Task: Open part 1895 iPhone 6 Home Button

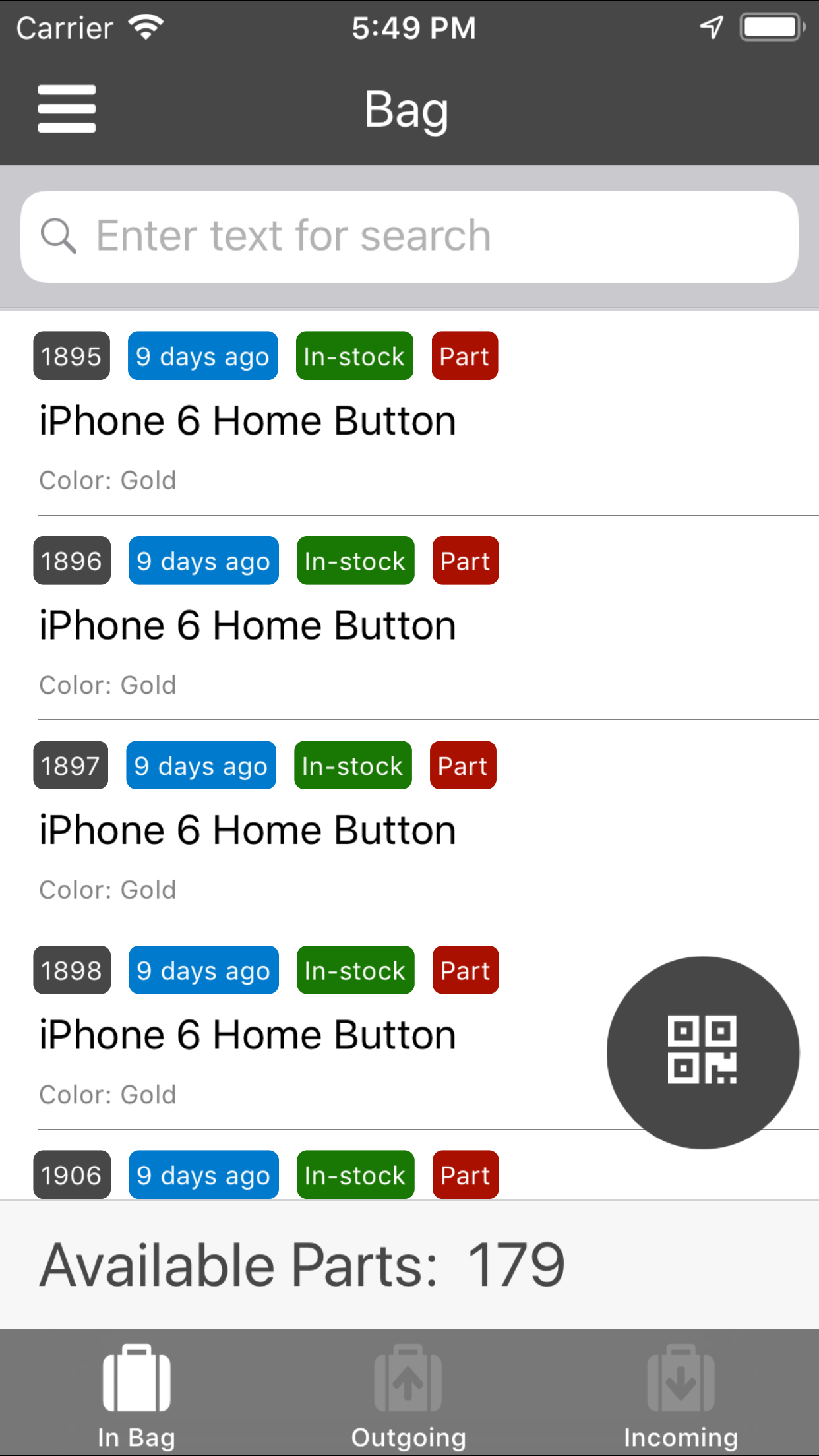Action: 247,421
